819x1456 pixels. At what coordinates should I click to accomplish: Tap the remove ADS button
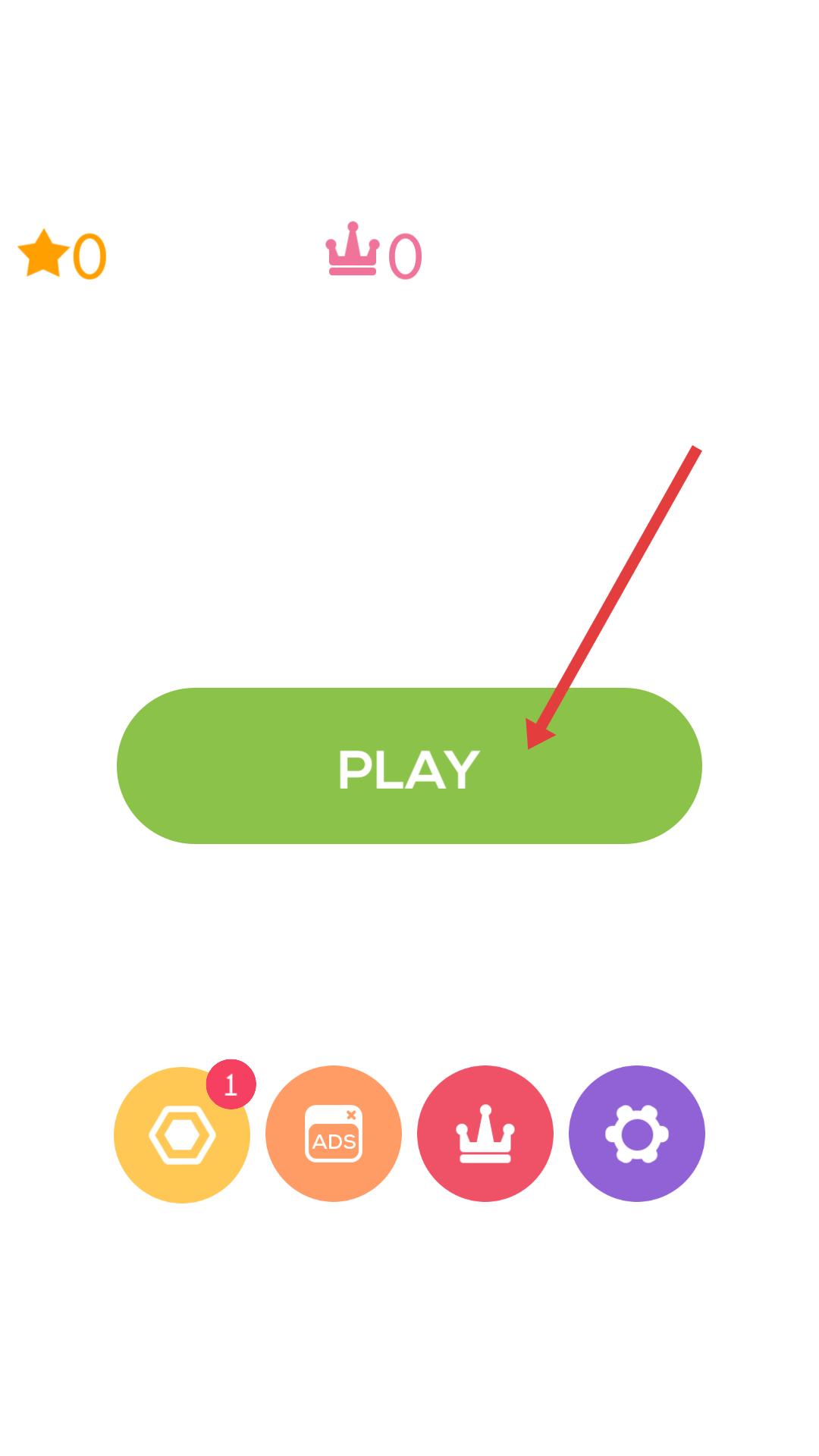point(334,1134)
